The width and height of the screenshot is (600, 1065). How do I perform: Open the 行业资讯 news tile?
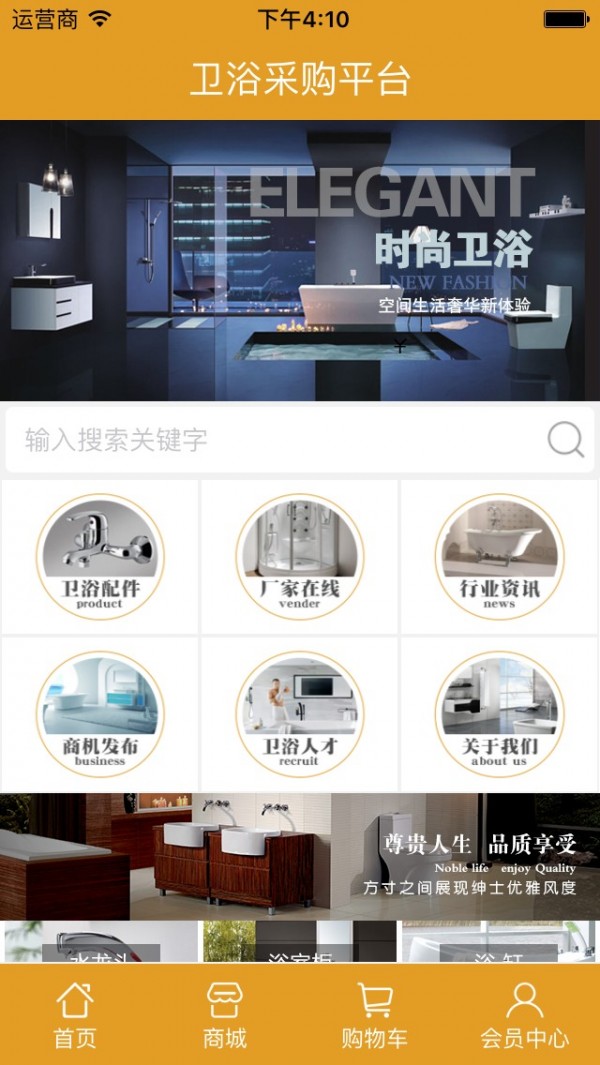pos(499,556)
